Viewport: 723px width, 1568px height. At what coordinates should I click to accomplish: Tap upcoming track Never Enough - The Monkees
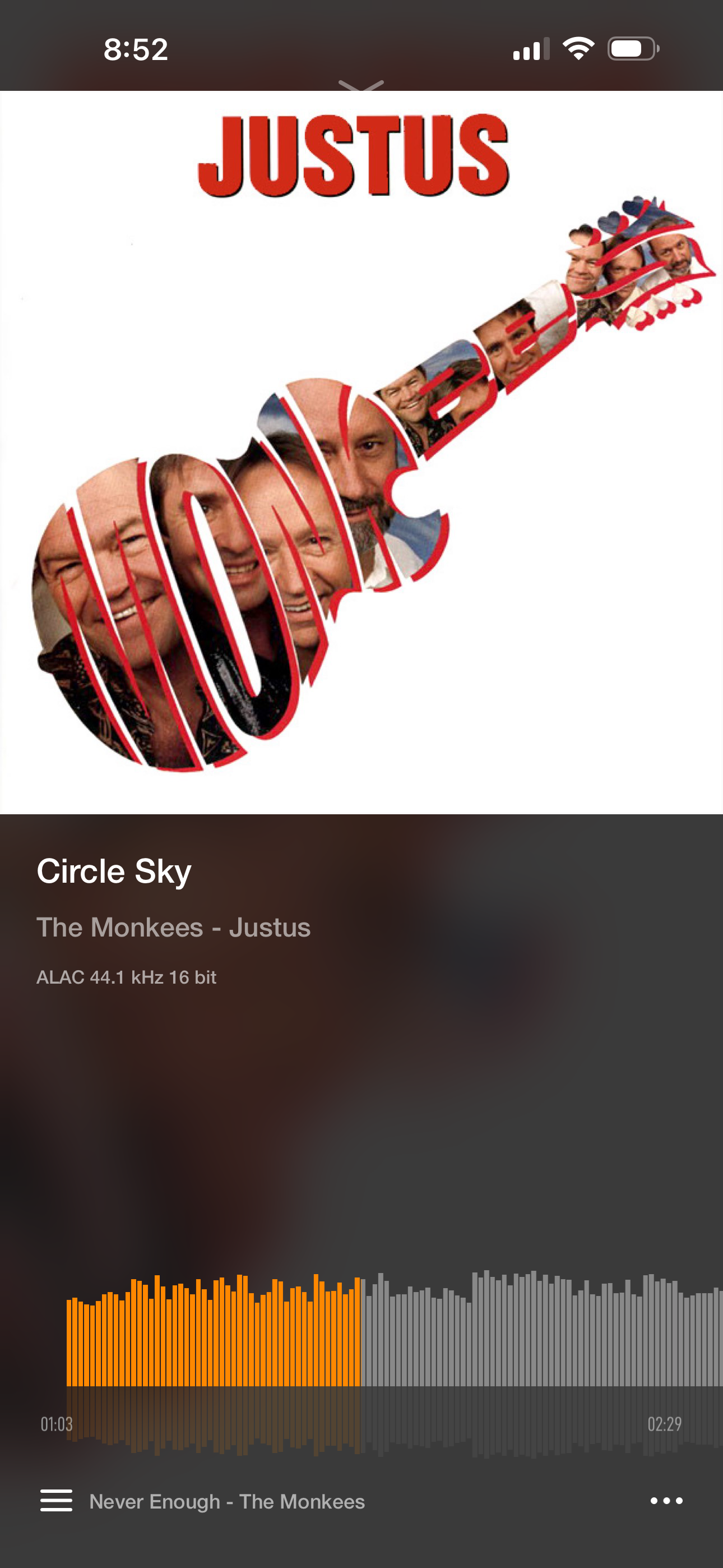click(227, 1502)
